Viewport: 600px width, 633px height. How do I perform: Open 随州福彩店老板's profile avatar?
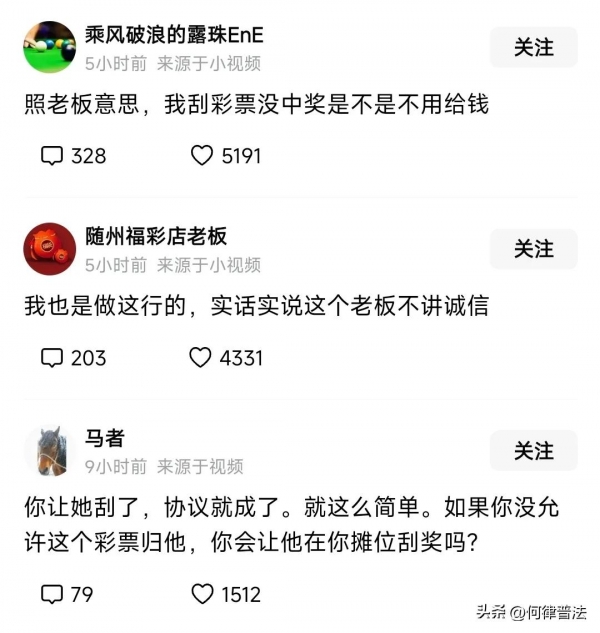50,249
